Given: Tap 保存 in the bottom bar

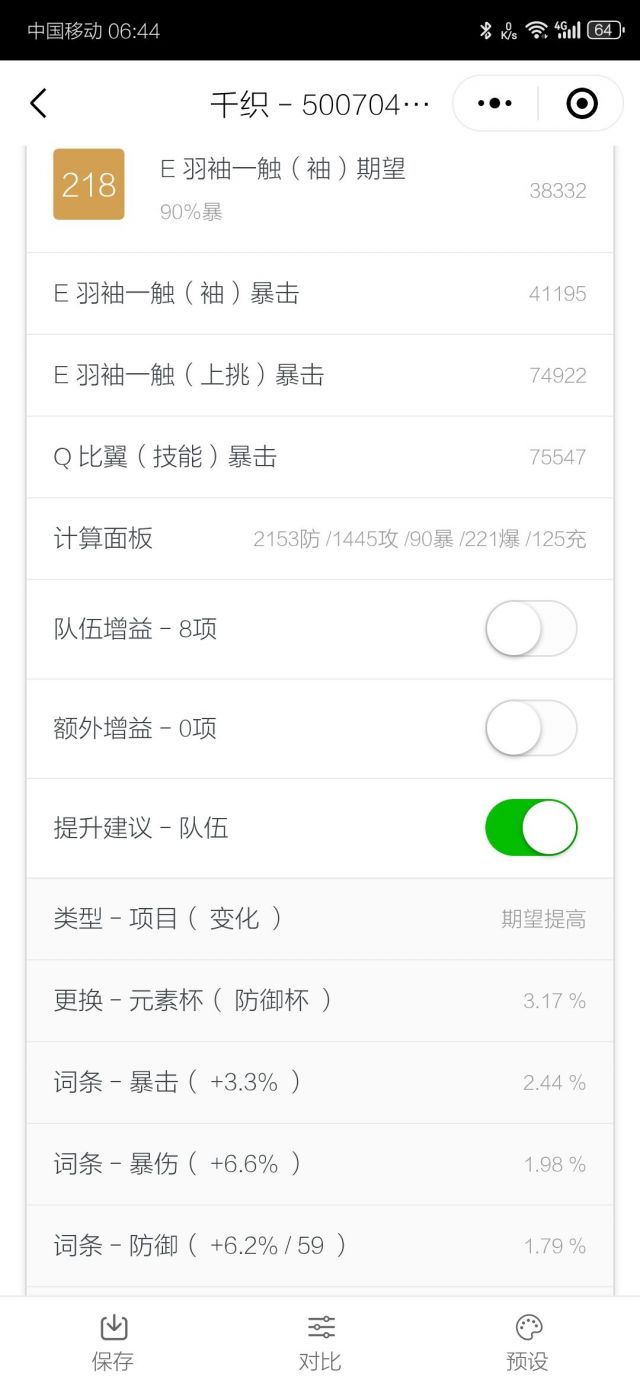Looking at the screenshot, I should point(113,1342).
